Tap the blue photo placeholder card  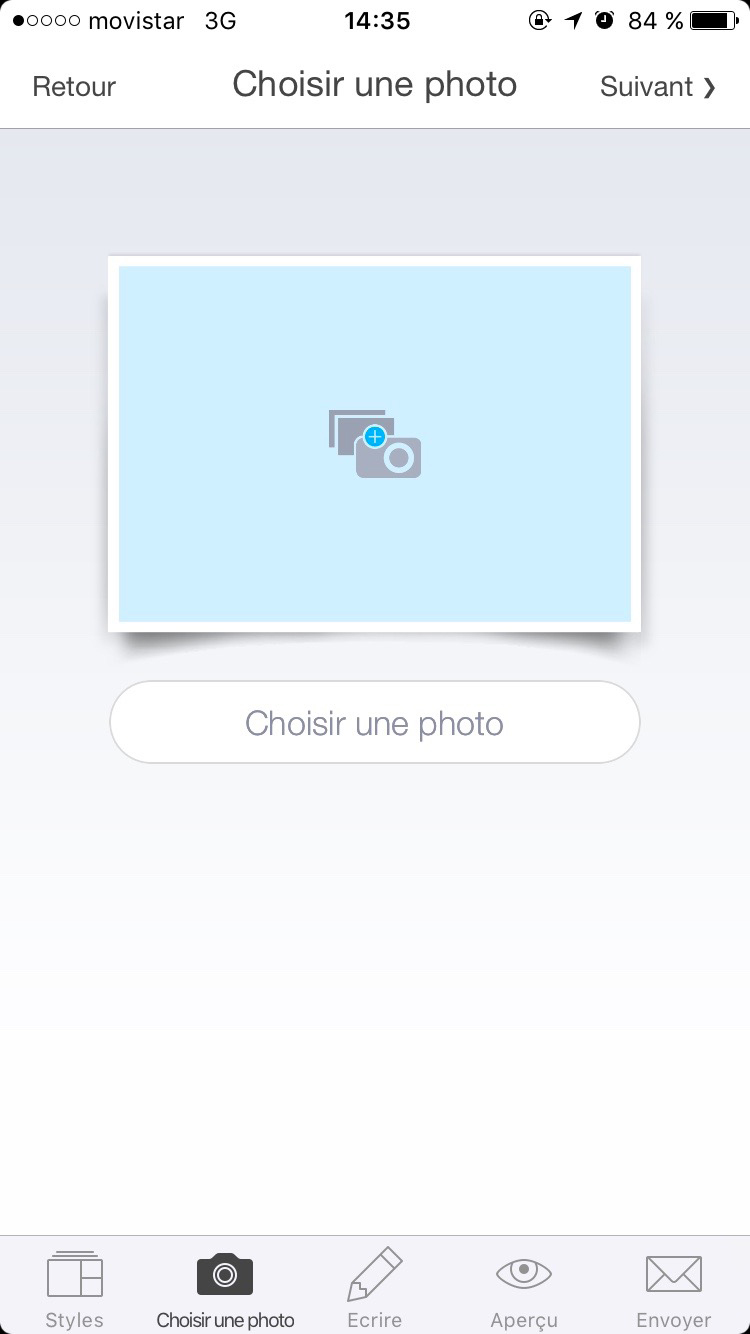click(375, 444)
